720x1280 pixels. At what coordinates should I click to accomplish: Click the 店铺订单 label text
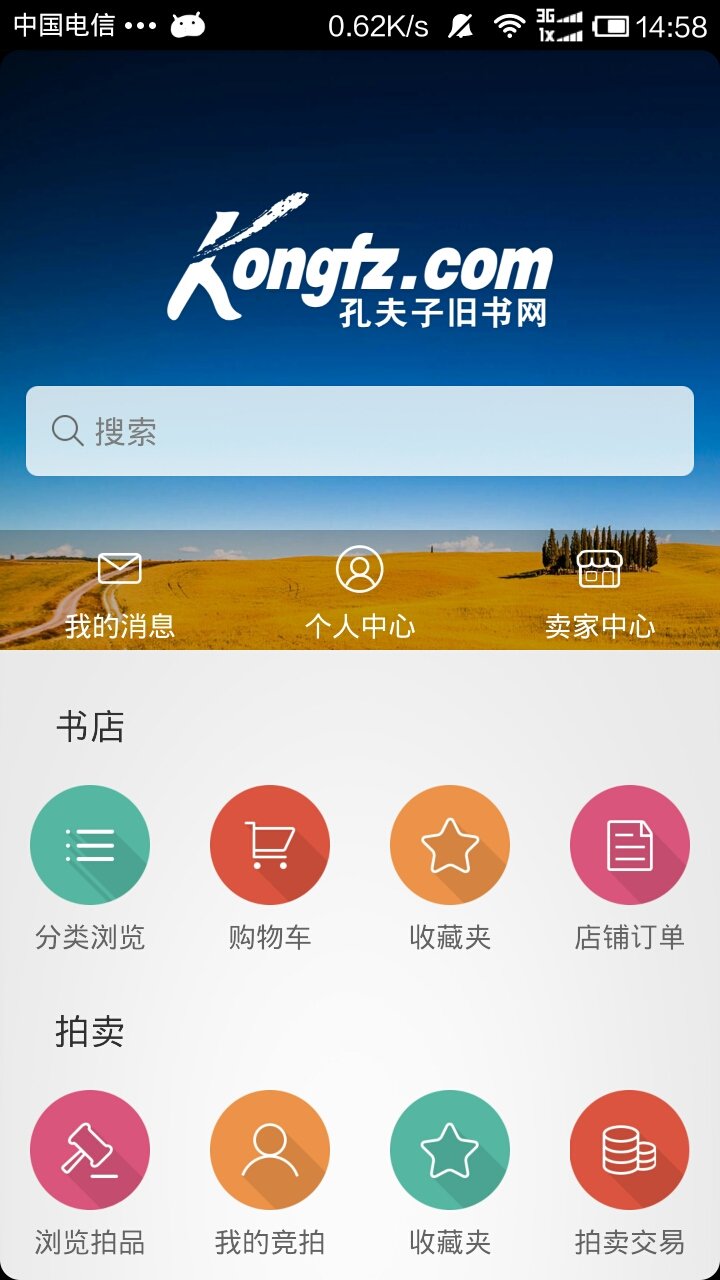[x=630, y=934]
